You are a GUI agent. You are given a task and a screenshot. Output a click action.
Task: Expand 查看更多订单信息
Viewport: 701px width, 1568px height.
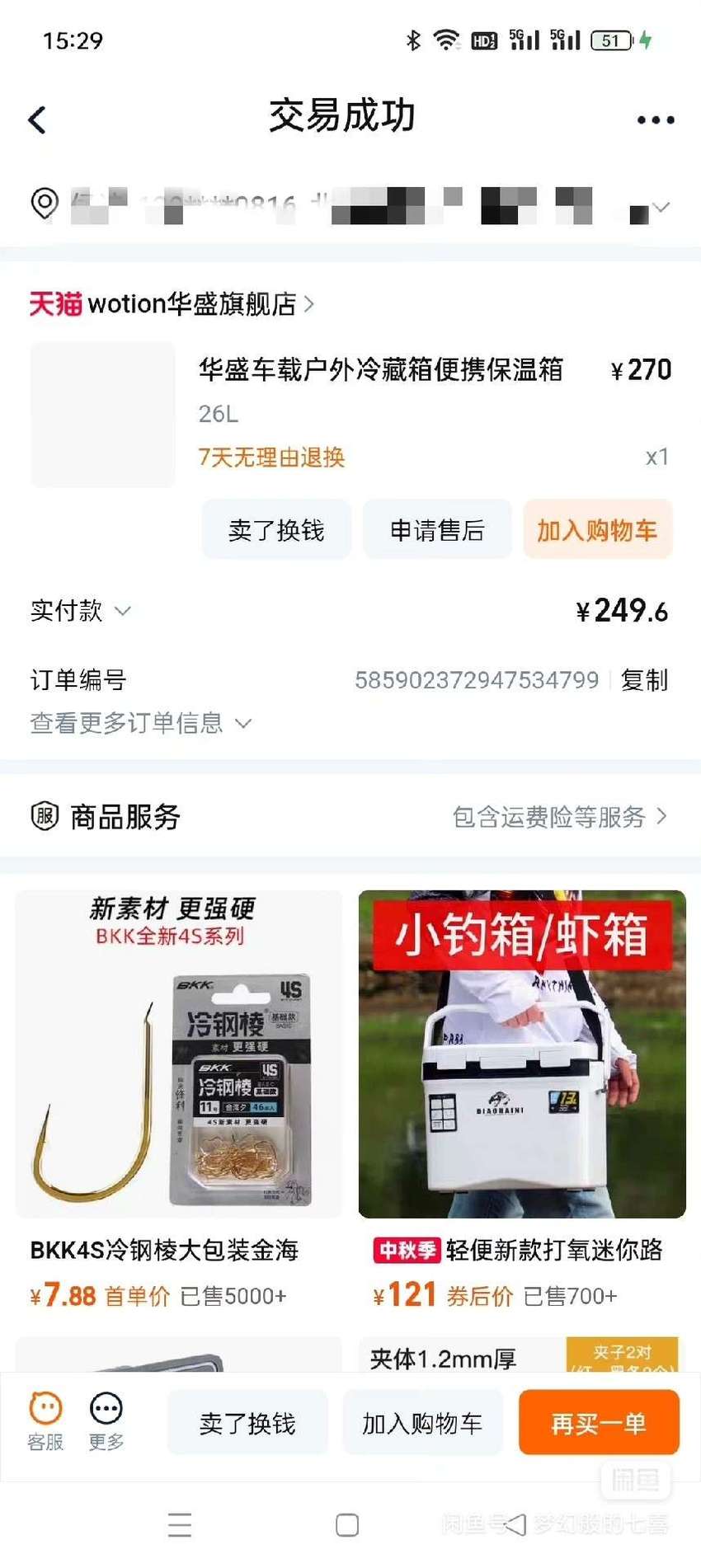pyautogui.click(x=140, y=723)
